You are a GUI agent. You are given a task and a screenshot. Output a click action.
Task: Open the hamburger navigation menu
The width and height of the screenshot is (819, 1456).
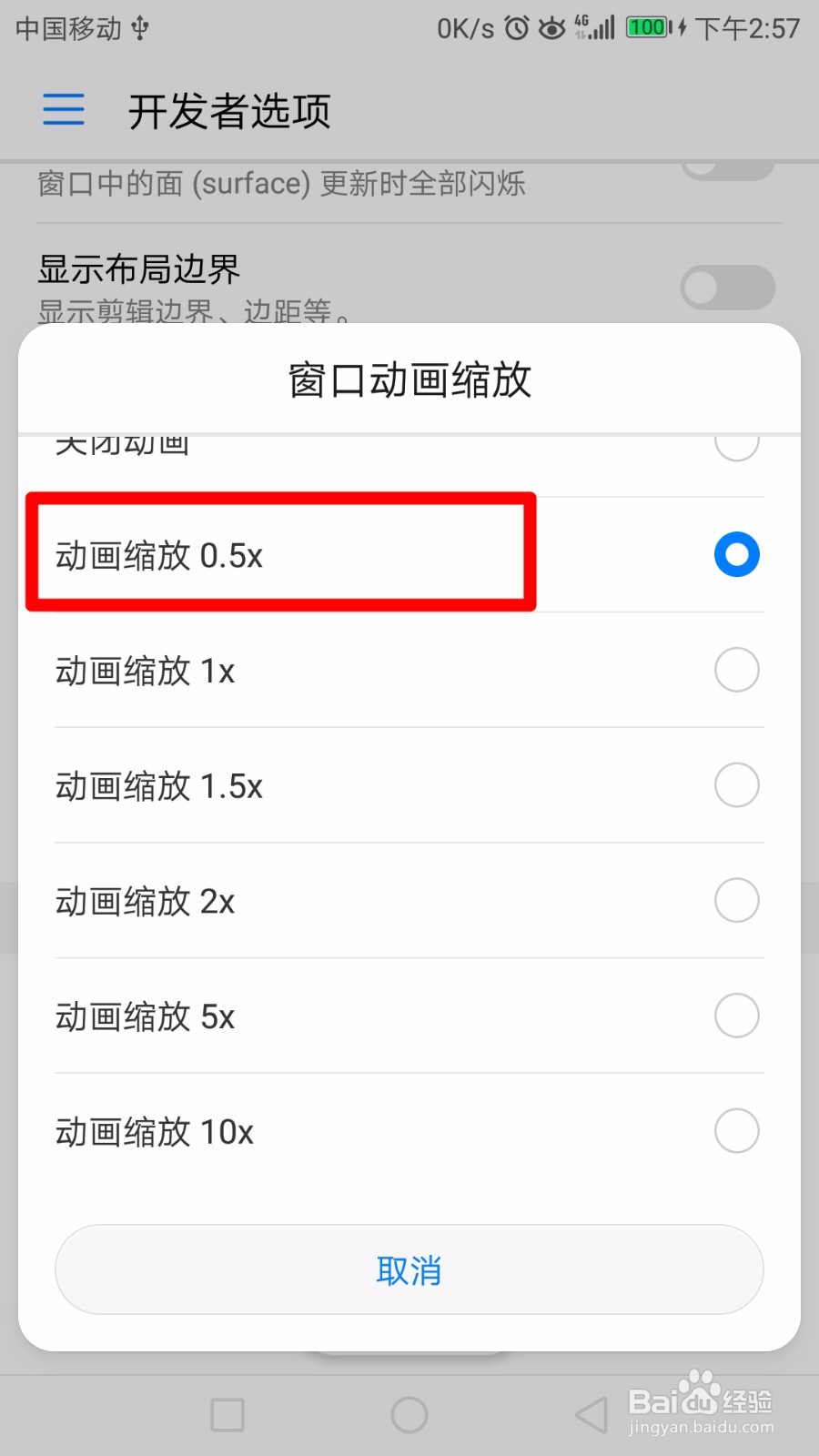pos(62,109)
